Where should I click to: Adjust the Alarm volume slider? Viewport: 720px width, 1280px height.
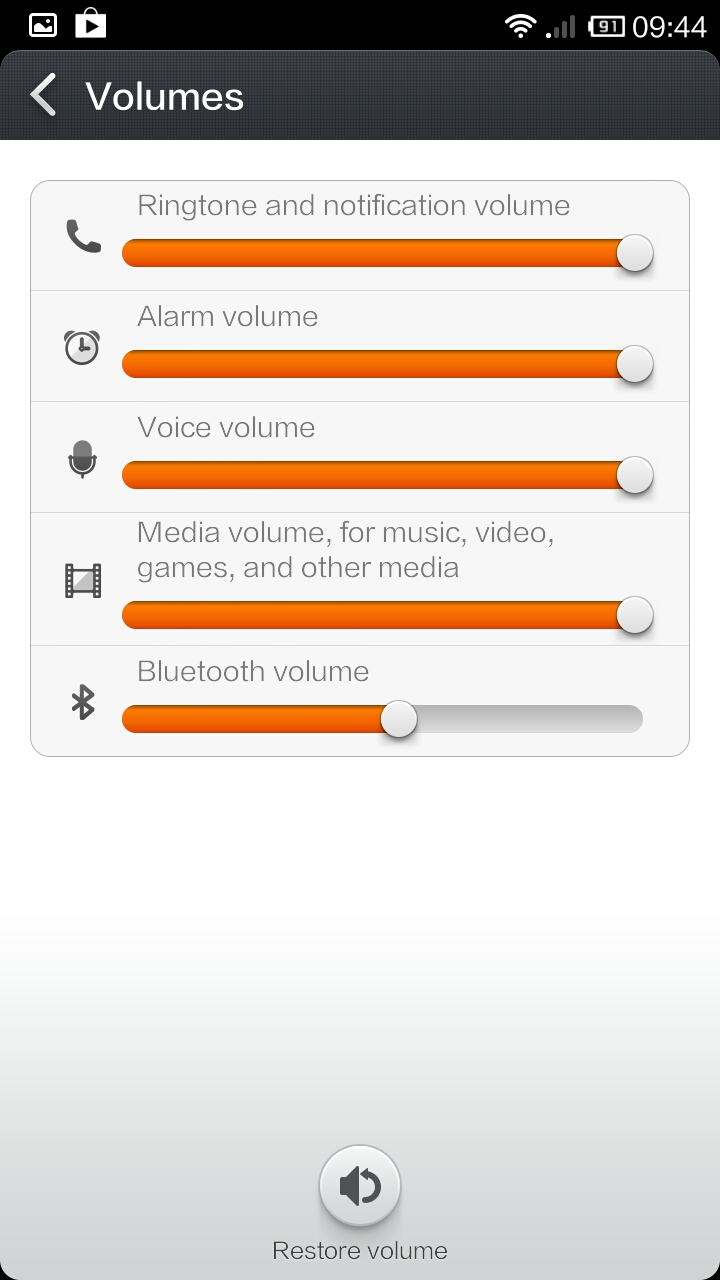tap(387, 364)
